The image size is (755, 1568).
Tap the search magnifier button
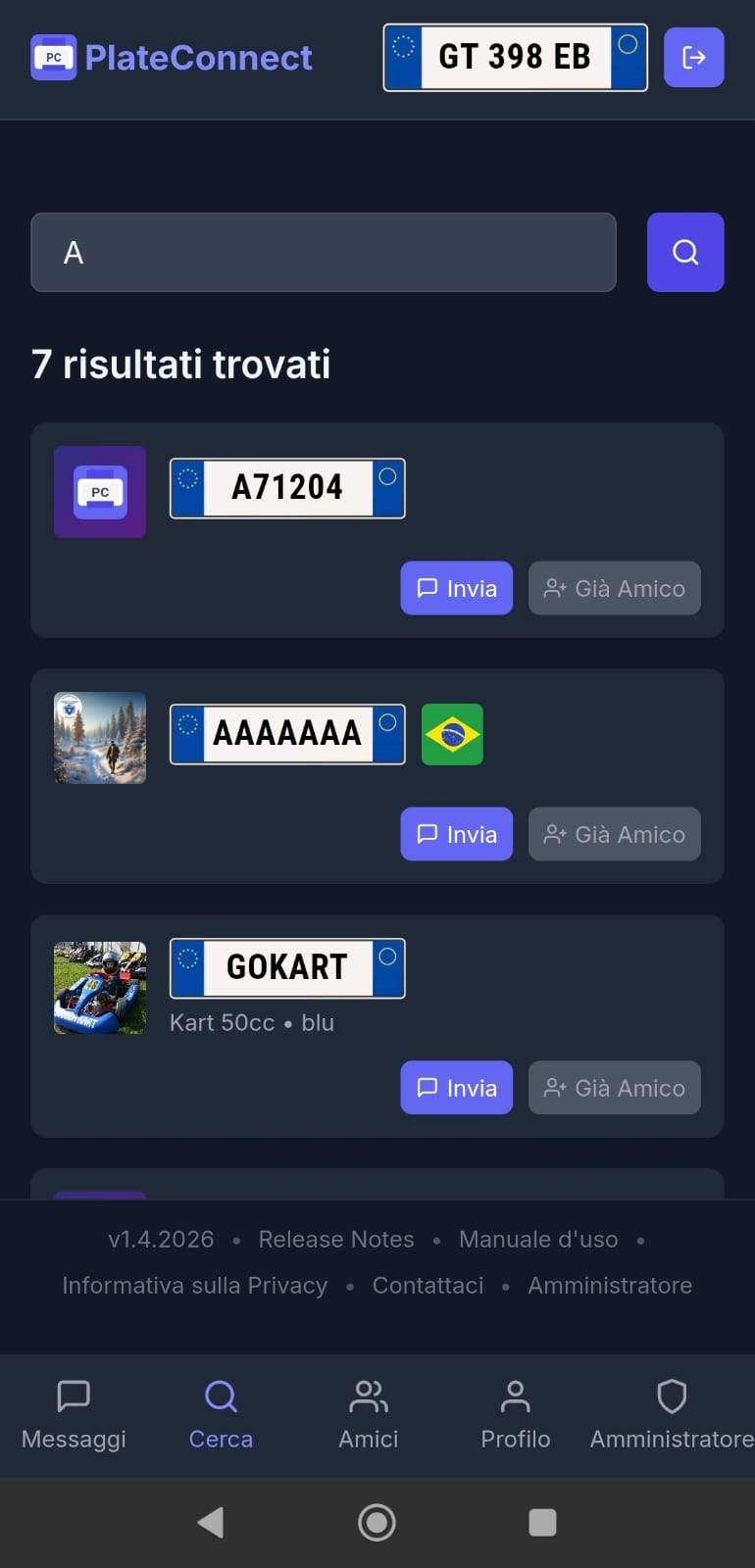click(x=684, y=253)
